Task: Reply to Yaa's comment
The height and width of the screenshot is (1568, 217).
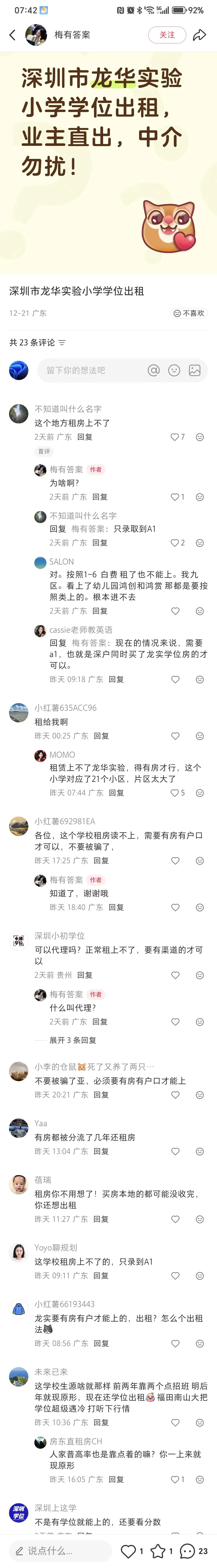Action: [x=101, y=1151]
